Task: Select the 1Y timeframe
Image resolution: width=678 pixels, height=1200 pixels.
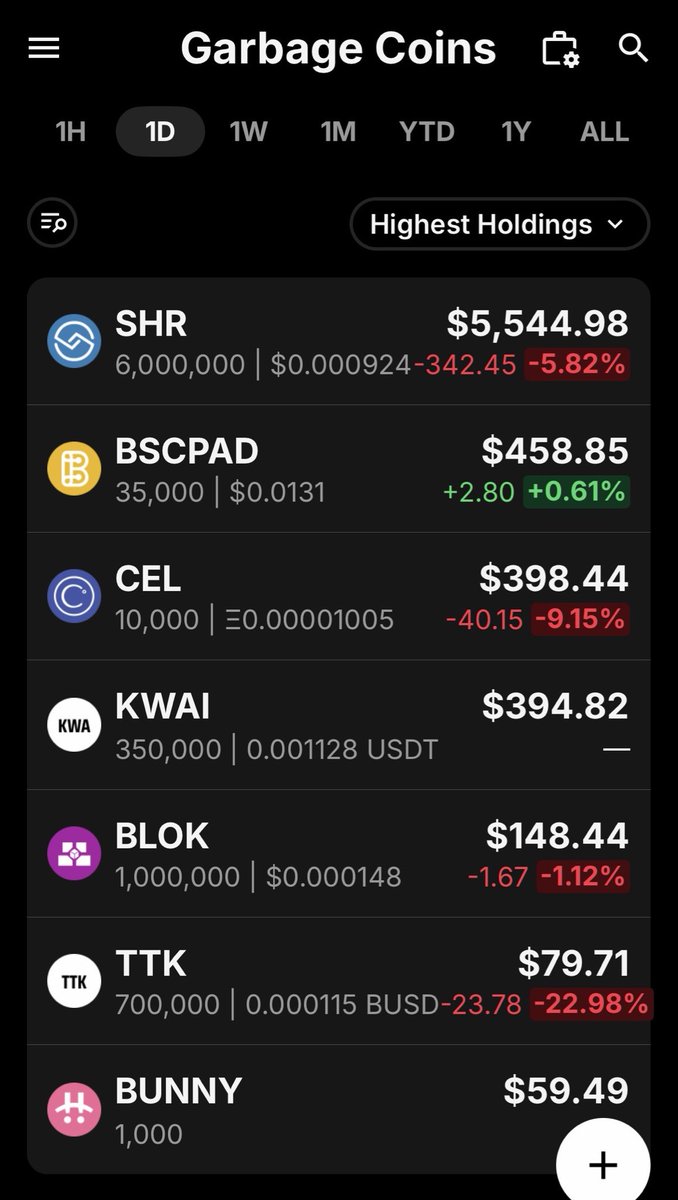Action: (x=516, y=132)
